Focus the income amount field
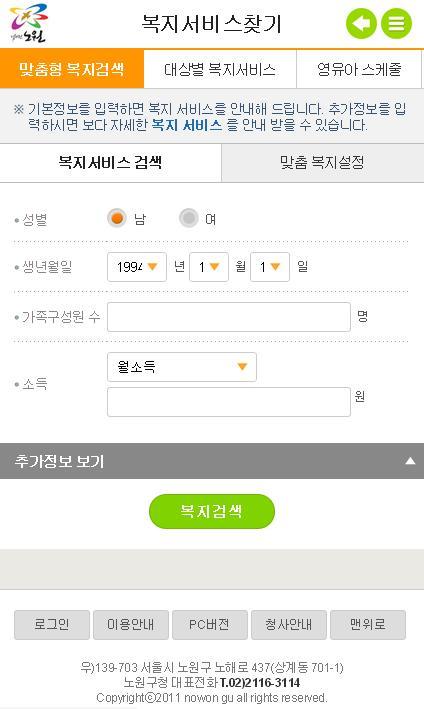 point(229,402)
